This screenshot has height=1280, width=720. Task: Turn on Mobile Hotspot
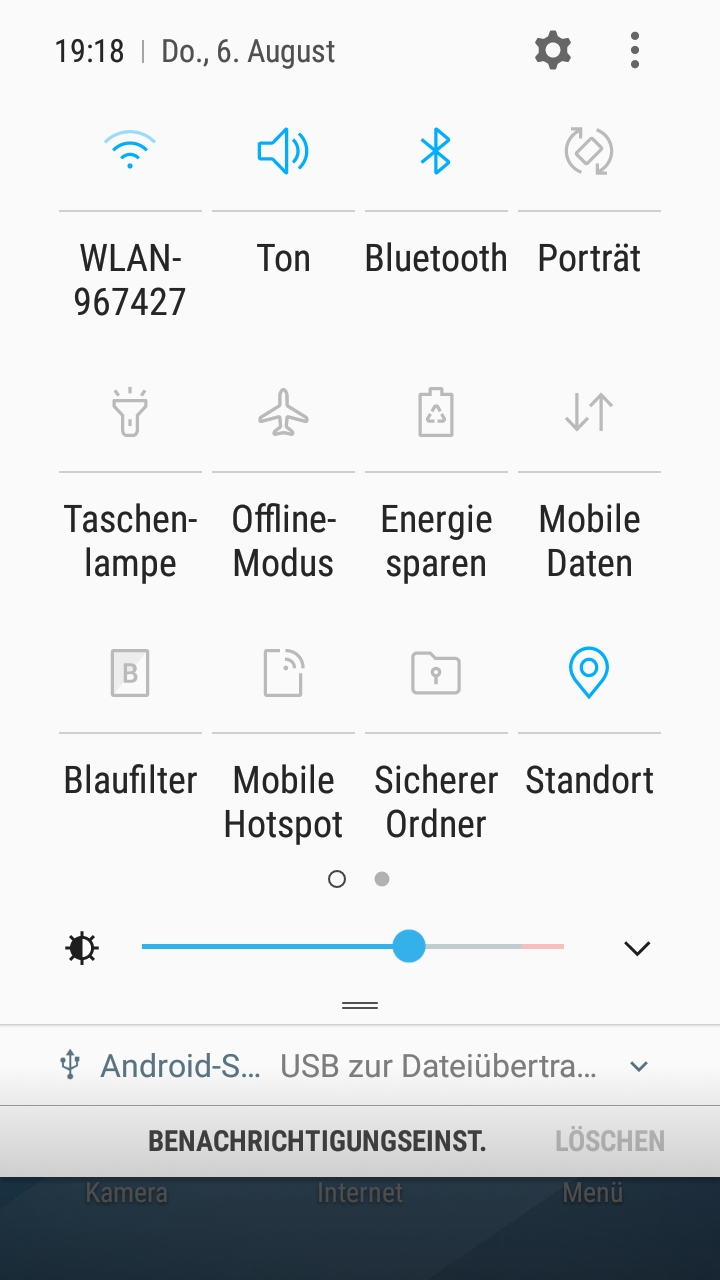(283, 673)
